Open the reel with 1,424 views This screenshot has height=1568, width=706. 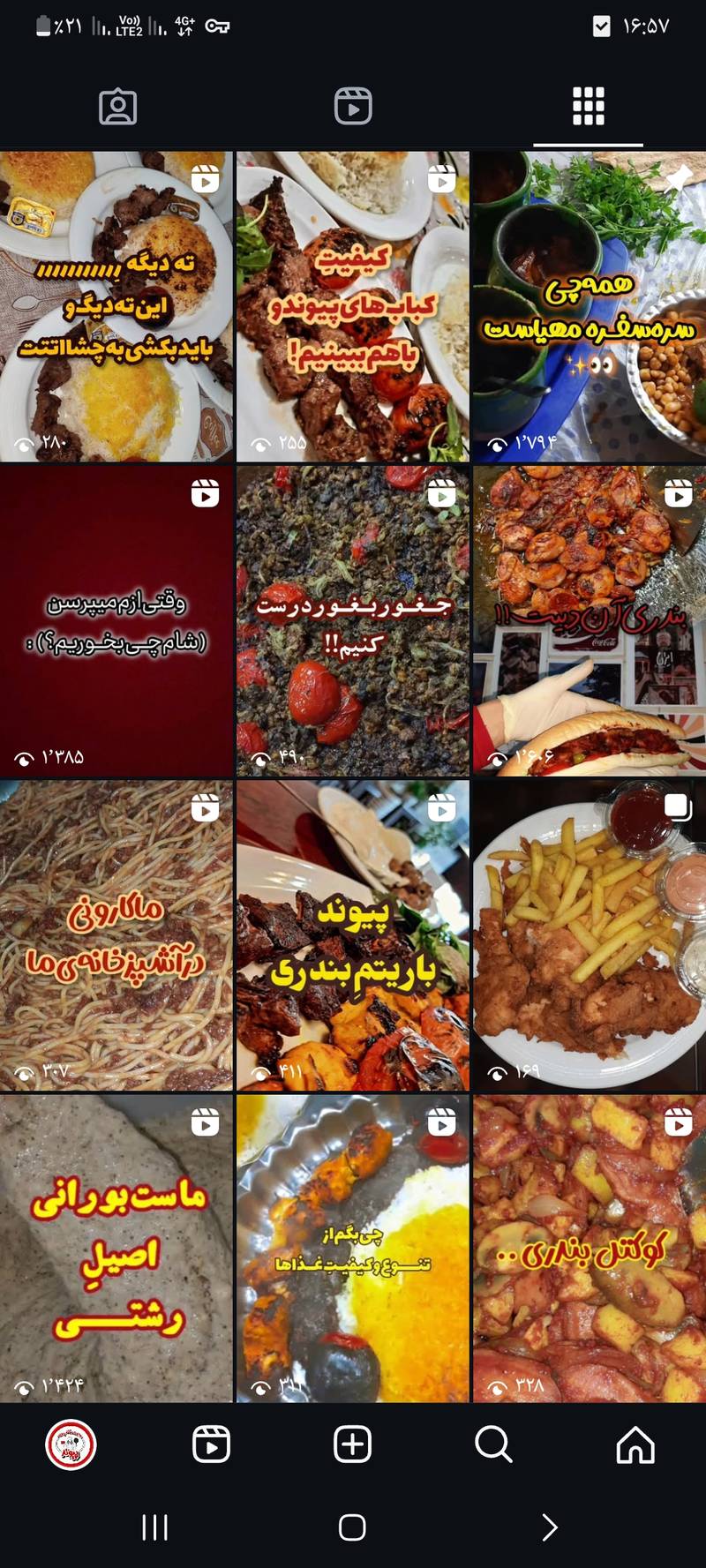(116, 1249)
